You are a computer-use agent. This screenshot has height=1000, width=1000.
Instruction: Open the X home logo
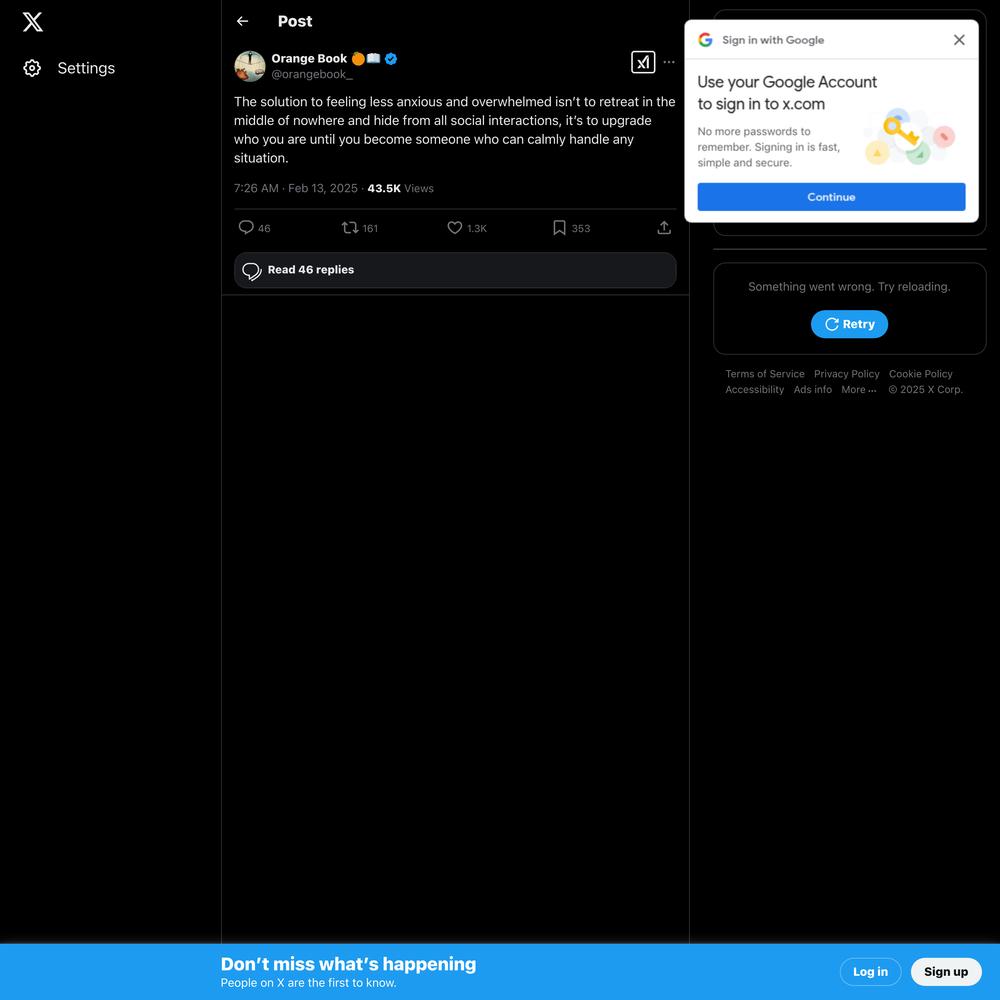point(33,22)
